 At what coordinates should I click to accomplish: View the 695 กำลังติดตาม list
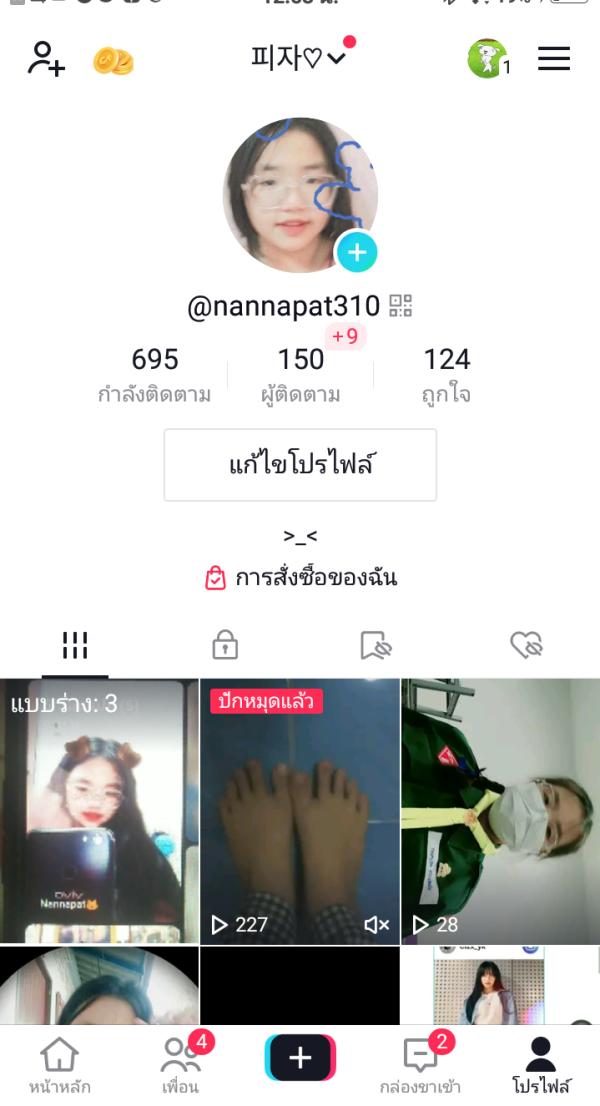coord(155,375)
